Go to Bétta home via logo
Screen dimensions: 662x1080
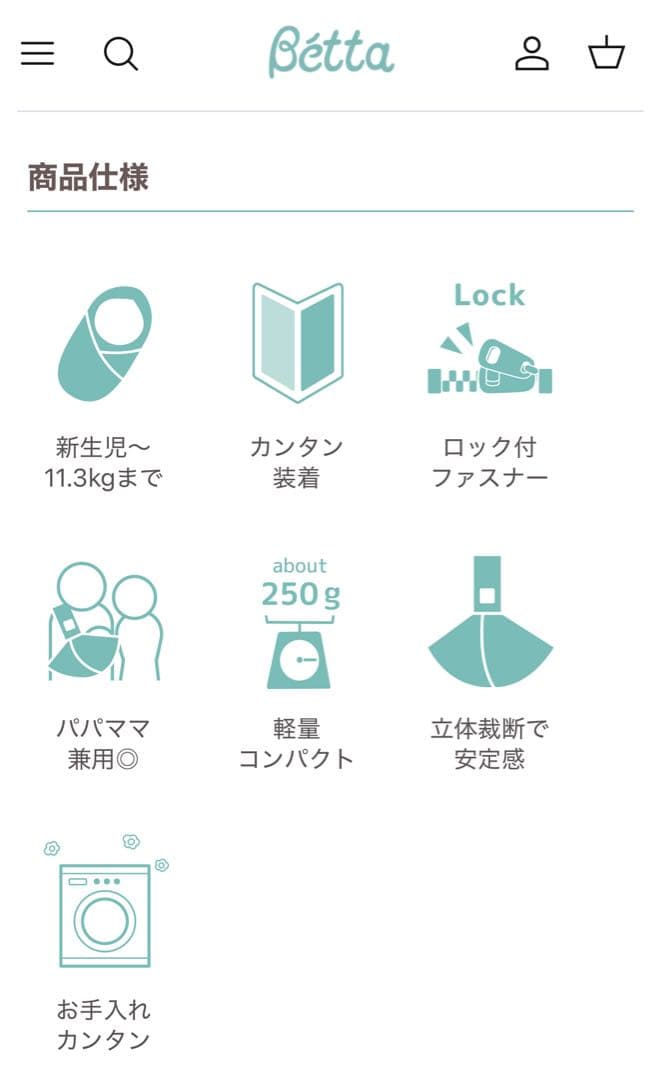point(331,52)
